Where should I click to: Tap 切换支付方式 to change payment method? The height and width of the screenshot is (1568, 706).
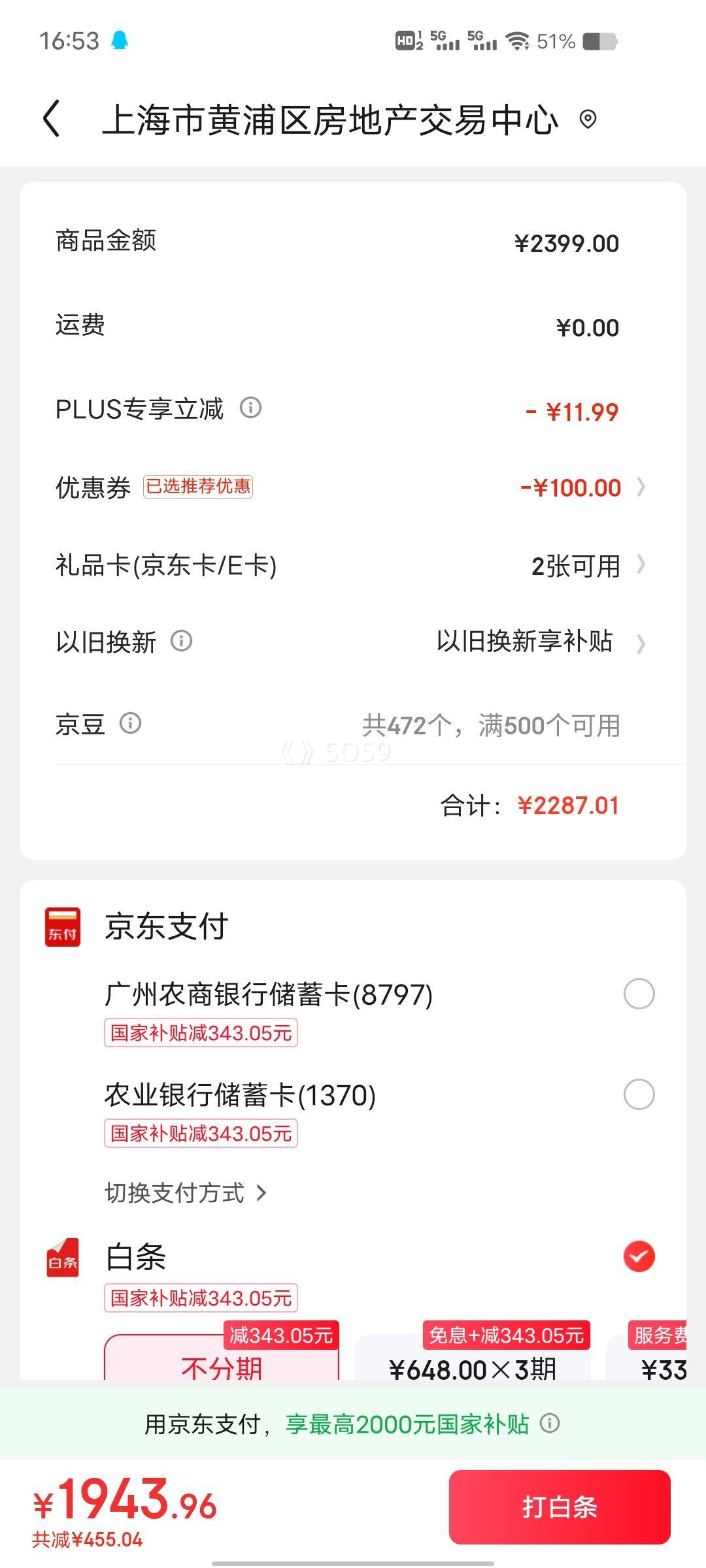click(186, 1193)
